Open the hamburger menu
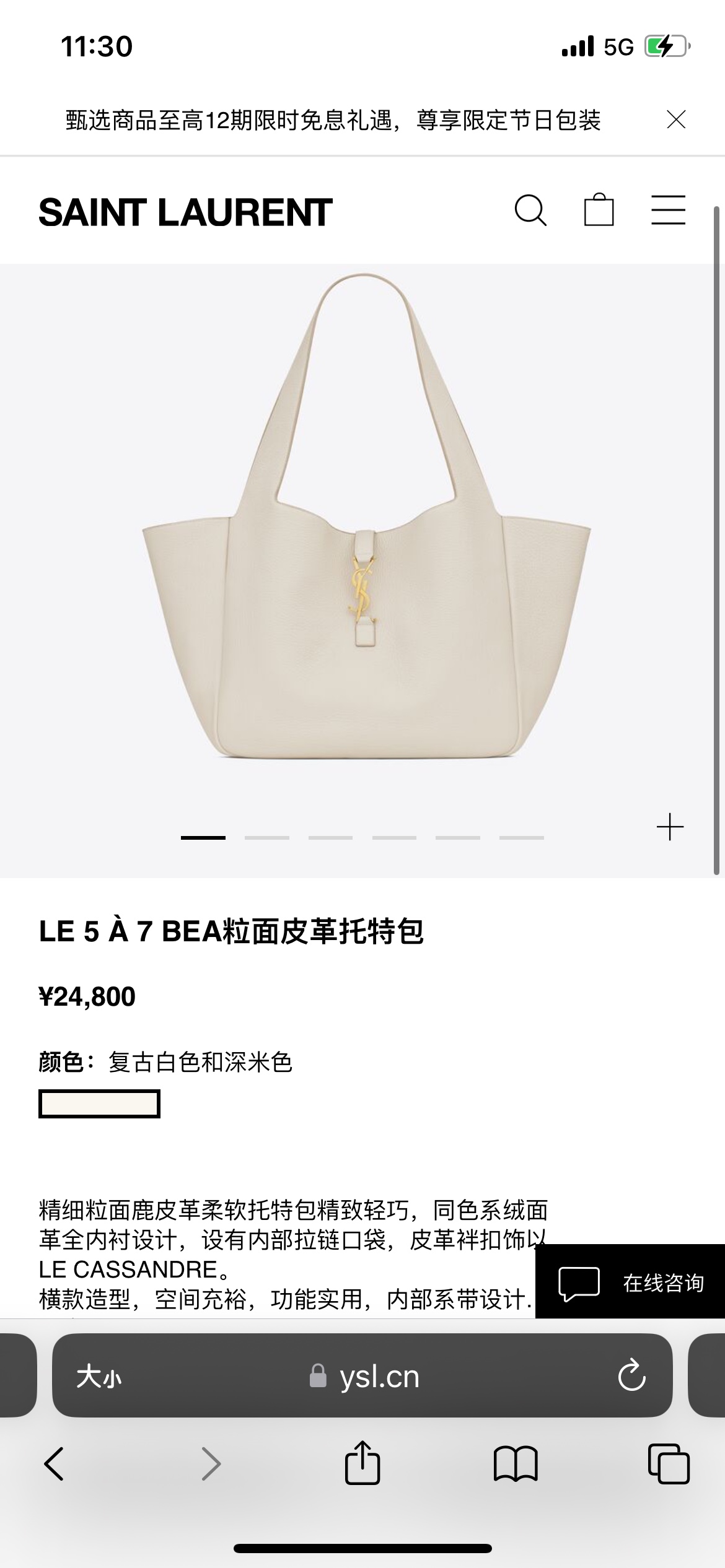Viewport: 725px width, 1568px height. 668,210
